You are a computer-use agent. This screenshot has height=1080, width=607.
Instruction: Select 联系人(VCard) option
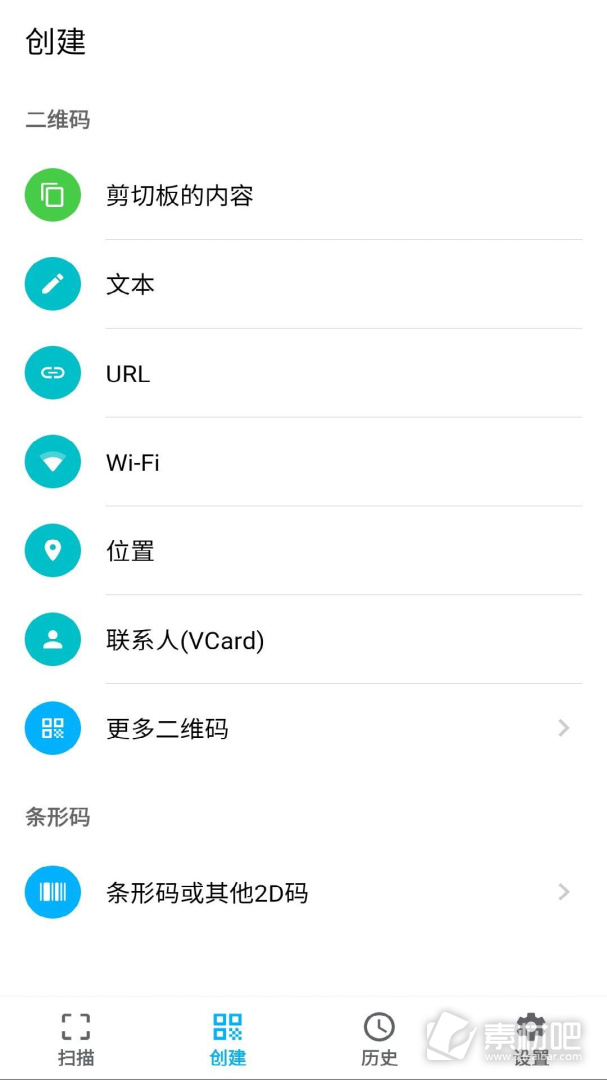pos(303,639)
